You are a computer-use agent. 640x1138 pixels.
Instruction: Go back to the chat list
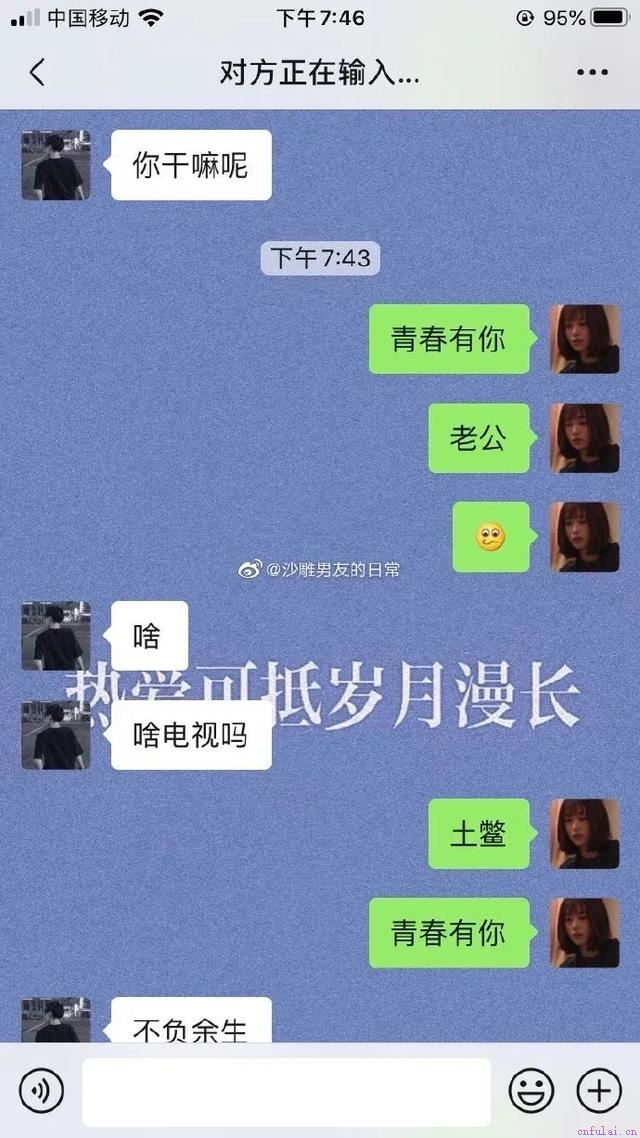point(37,73)
